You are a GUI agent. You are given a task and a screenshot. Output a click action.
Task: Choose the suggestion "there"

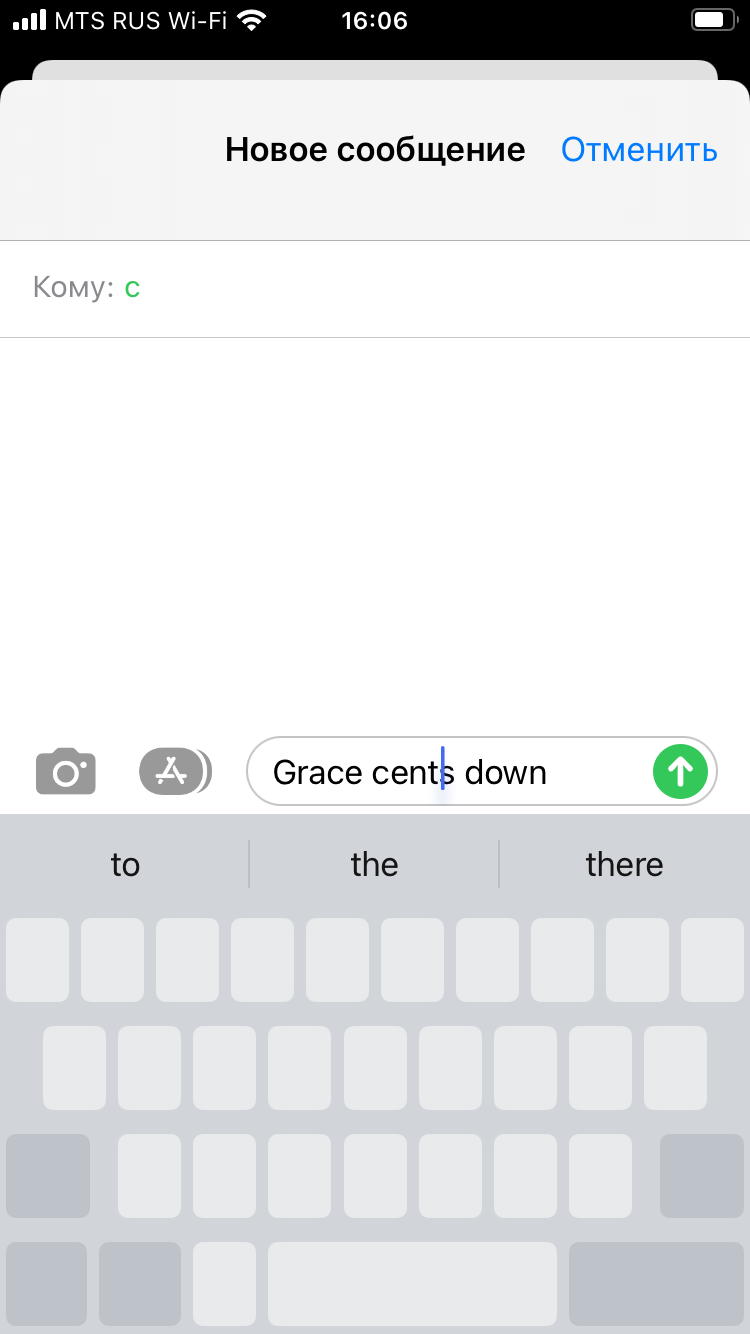(624, 864)
